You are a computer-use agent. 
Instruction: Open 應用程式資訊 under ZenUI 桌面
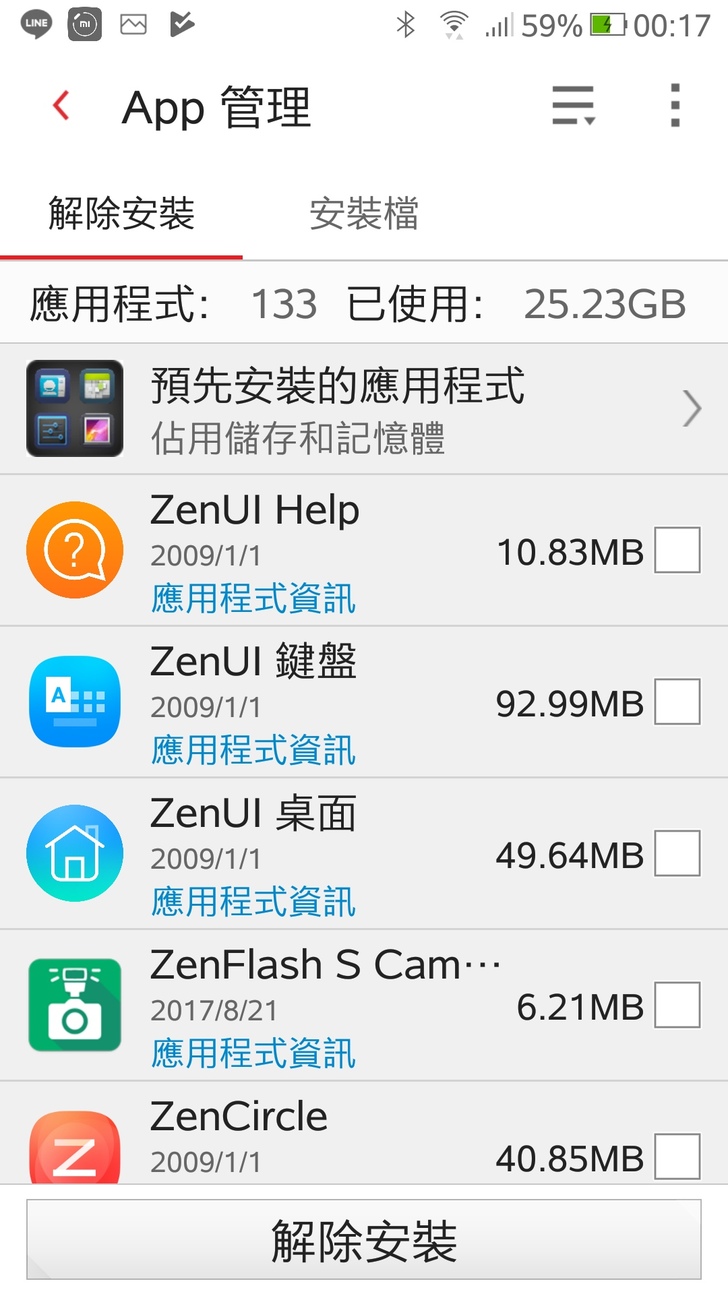coord(253,903)
